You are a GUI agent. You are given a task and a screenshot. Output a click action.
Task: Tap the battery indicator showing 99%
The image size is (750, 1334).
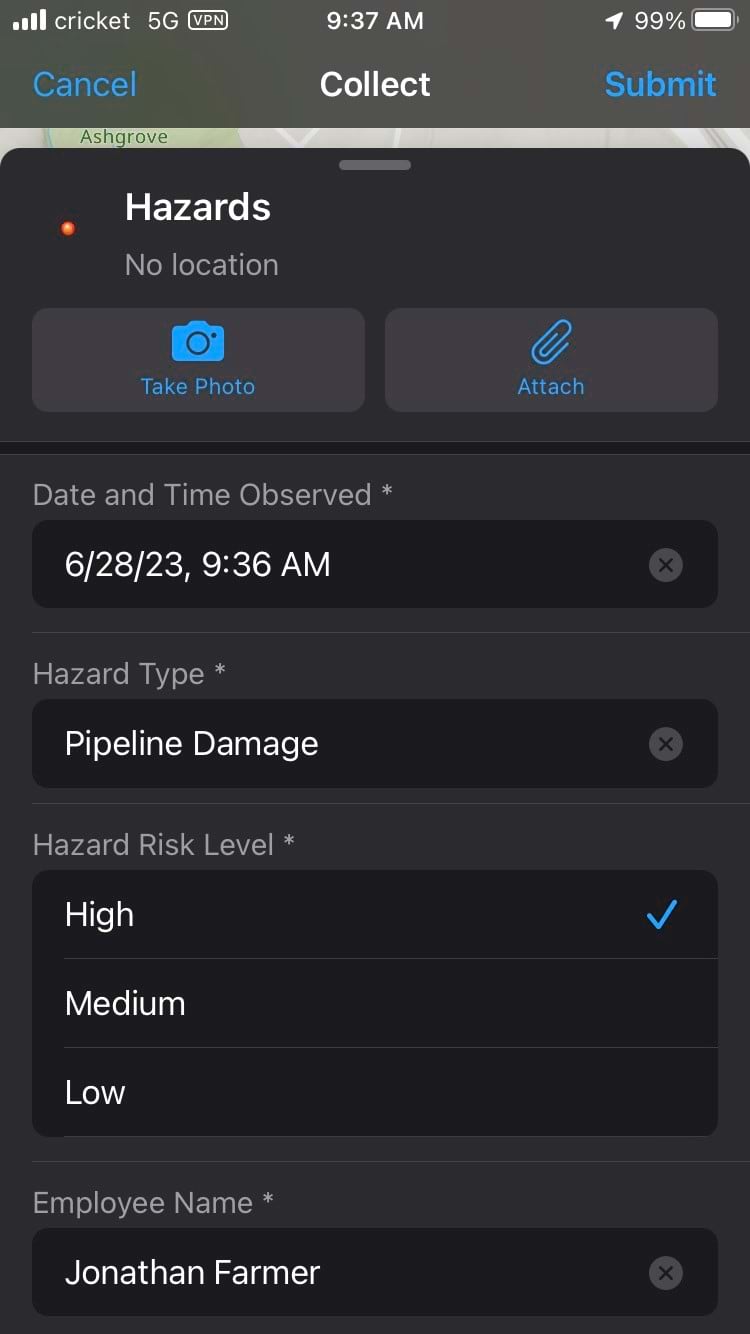click(x=712, y=20)
